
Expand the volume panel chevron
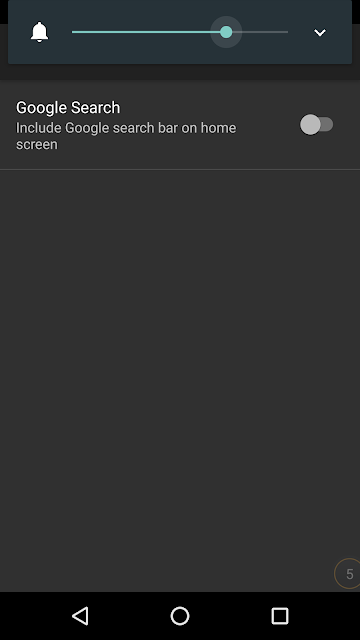320,32
